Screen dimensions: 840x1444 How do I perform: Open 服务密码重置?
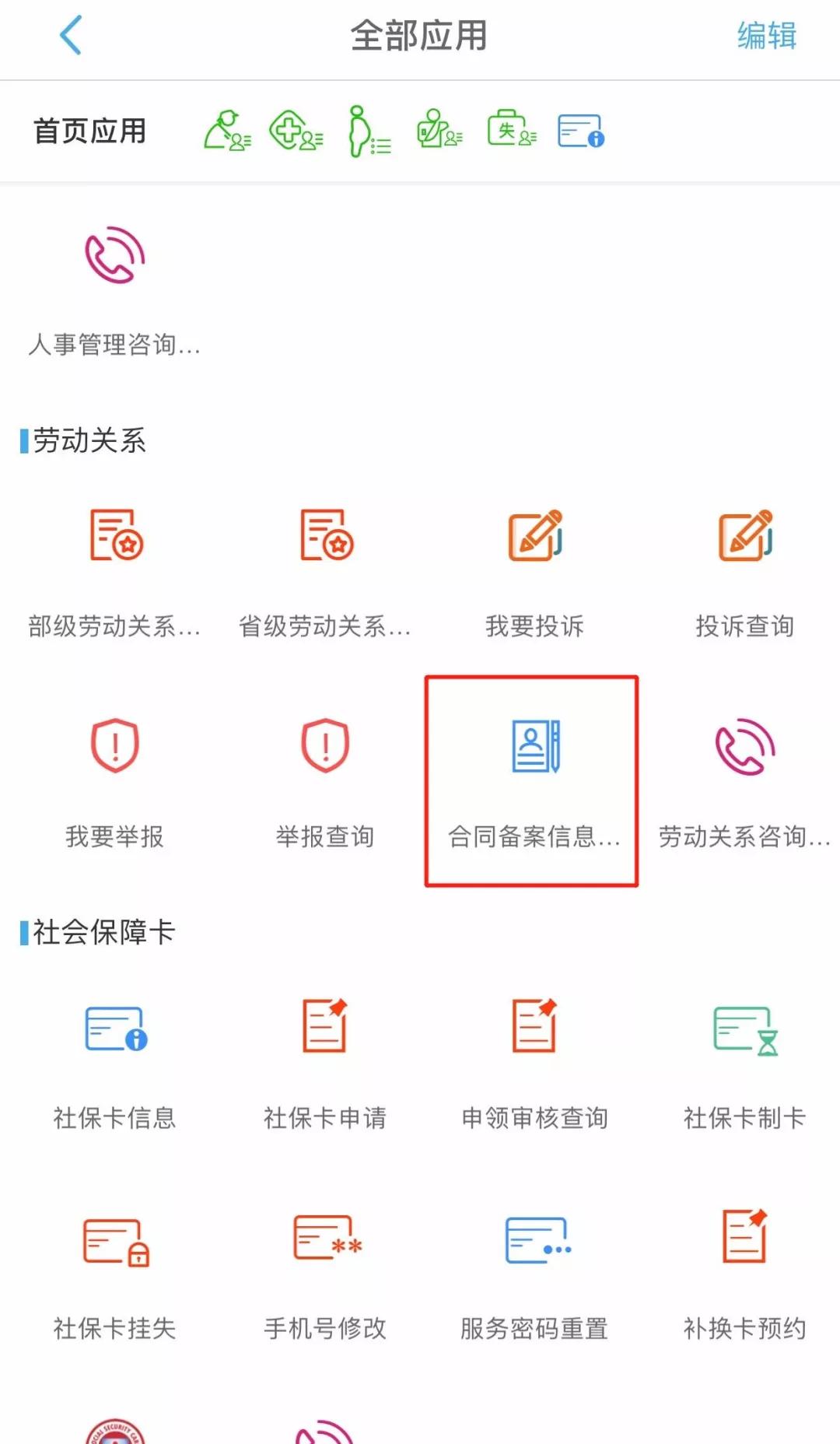pos(535,1275)
